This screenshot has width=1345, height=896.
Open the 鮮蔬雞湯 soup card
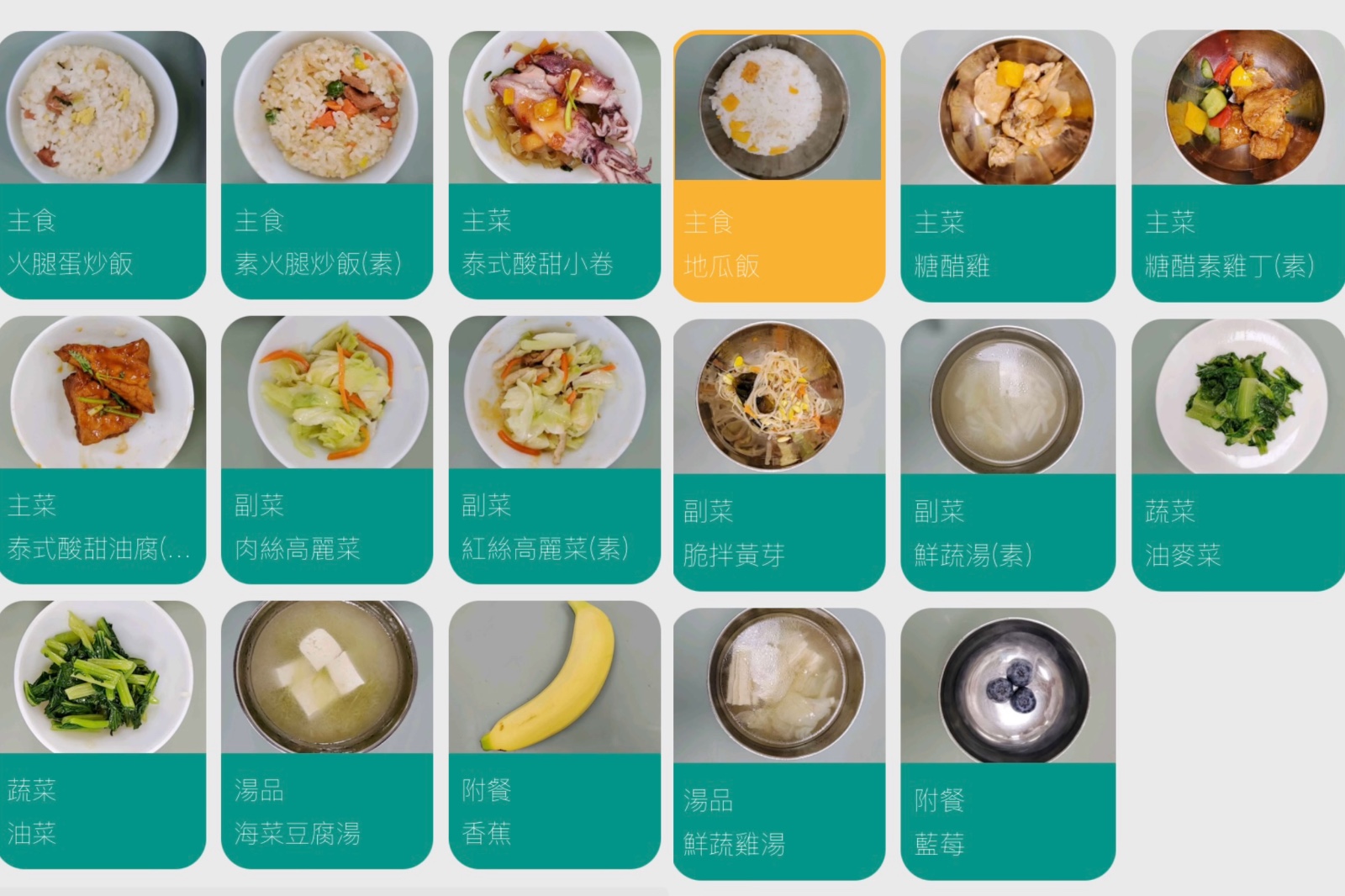pos(779,744)
